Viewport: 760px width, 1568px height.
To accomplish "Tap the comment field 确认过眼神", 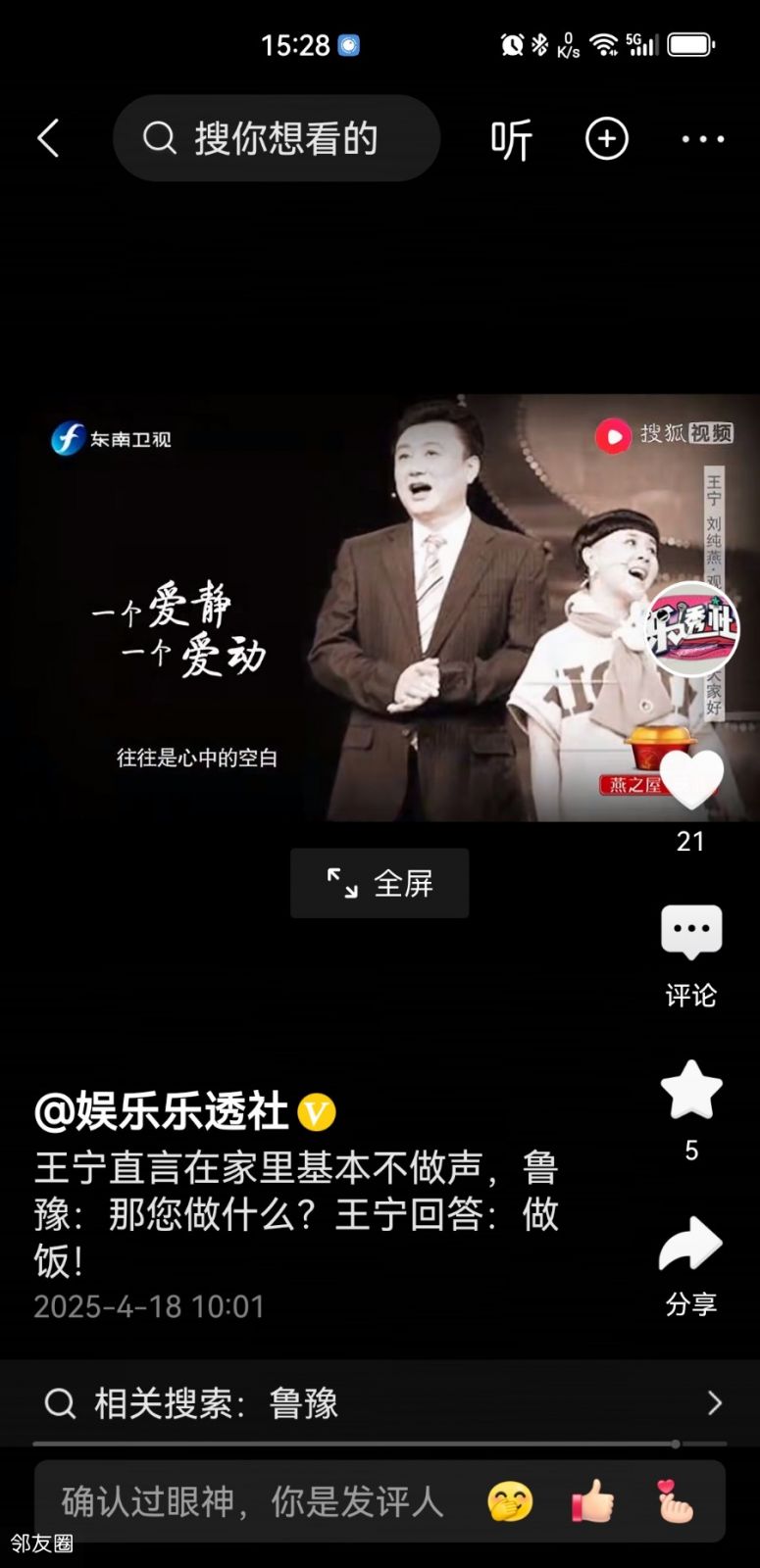I will pyautogui.click(x=253, y=1501).
